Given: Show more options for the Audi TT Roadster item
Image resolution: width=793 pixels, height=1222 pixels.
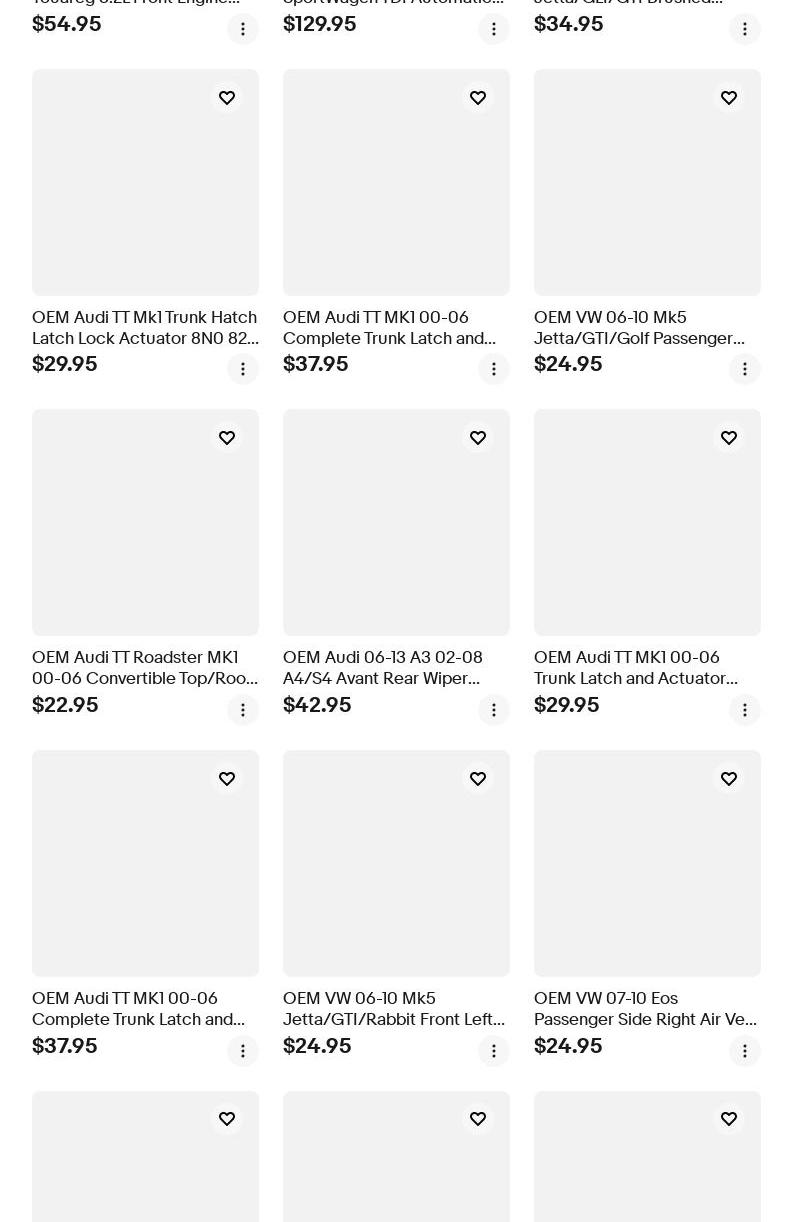Looking at the screenshot, I should pyautogui.click(x=243, y=710).
